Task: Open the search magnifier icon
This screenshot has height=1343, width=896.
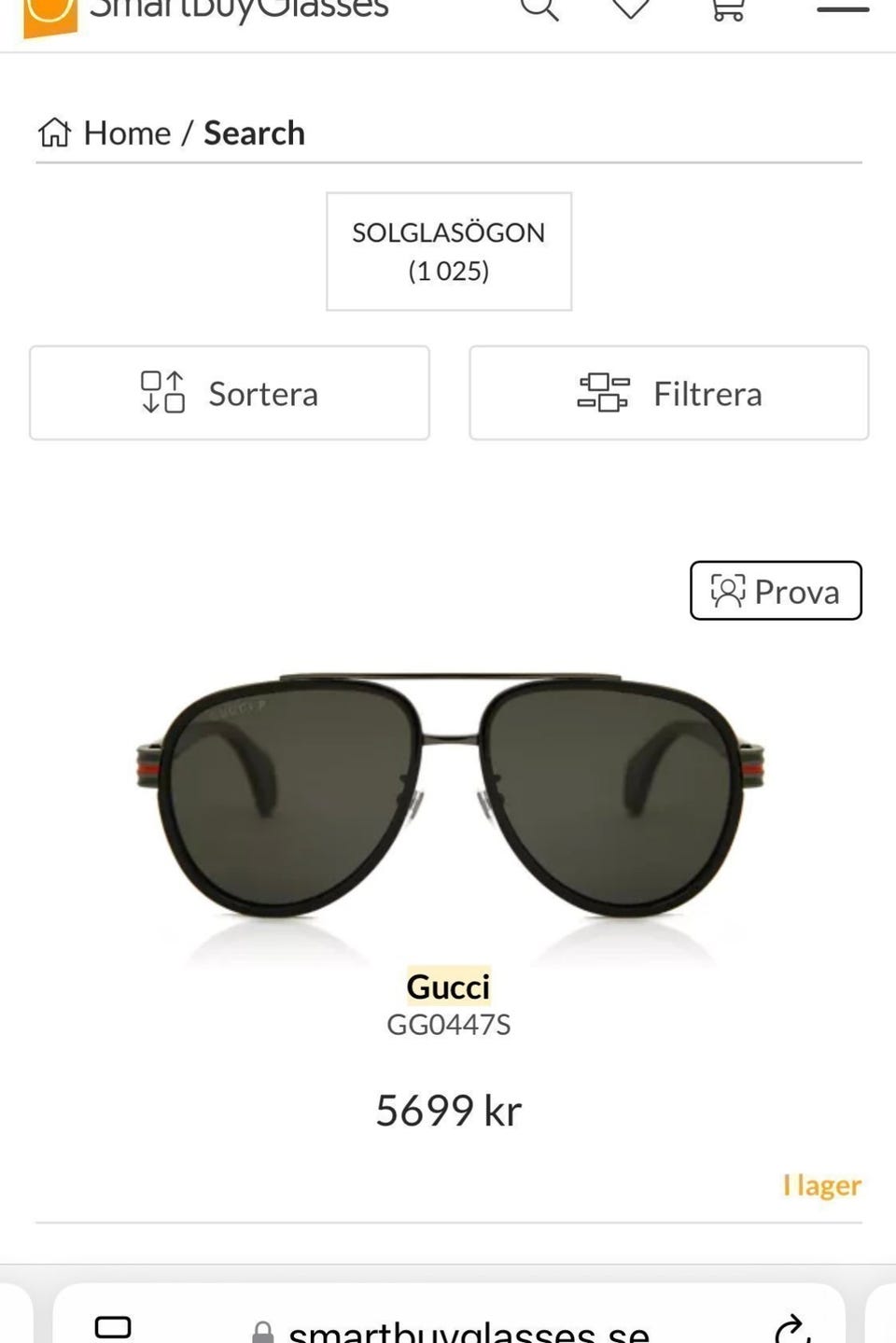Action: coord(539,9)
